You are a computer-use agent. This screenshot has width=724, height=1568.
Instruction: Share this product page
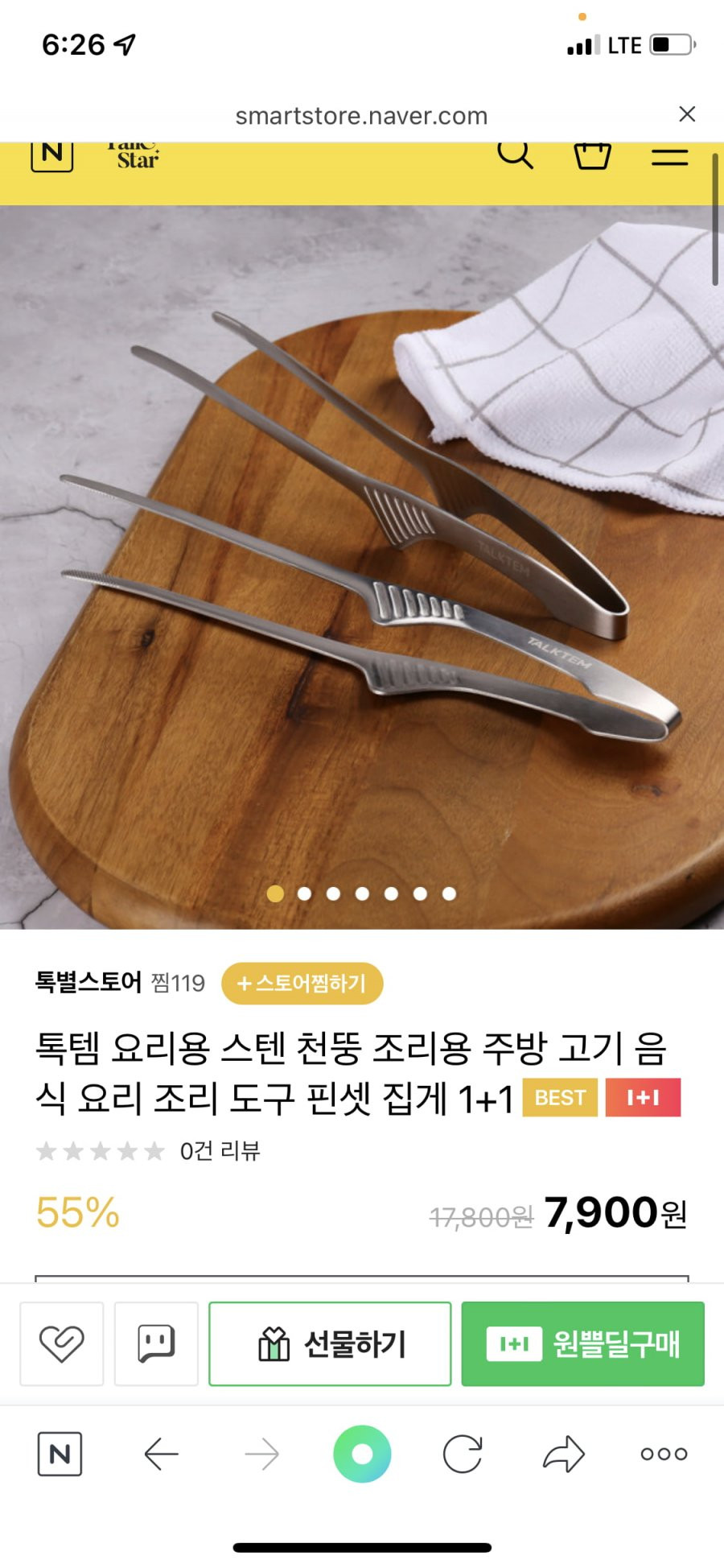pyautogui.click(x=563, y=1454)
